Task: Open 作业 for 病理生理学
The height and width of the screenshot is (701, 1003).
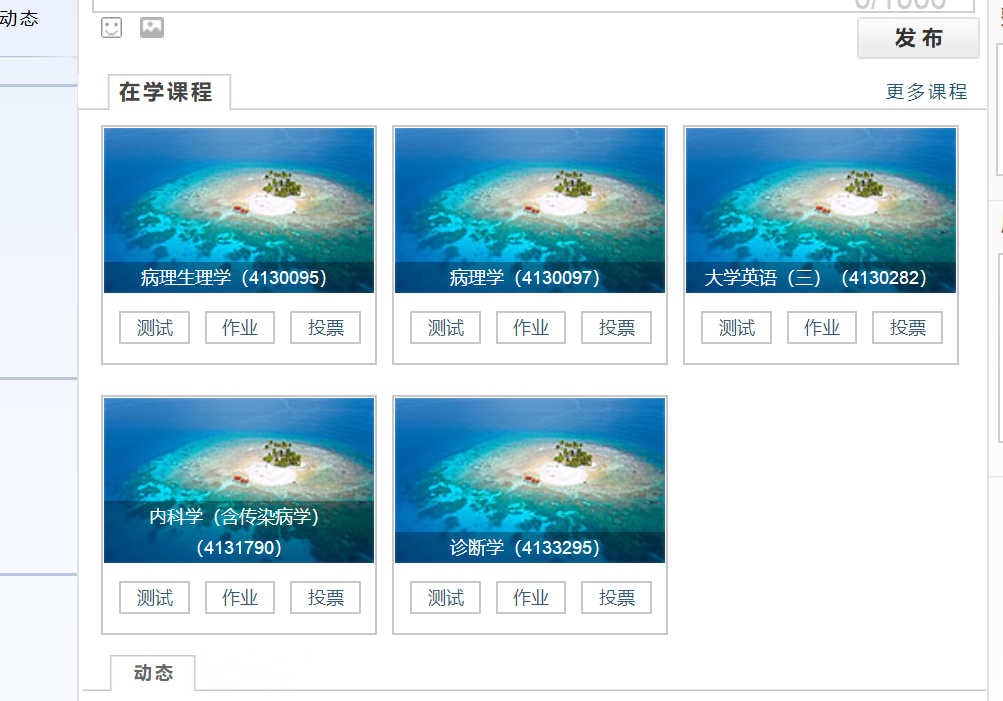Action: 240,328
